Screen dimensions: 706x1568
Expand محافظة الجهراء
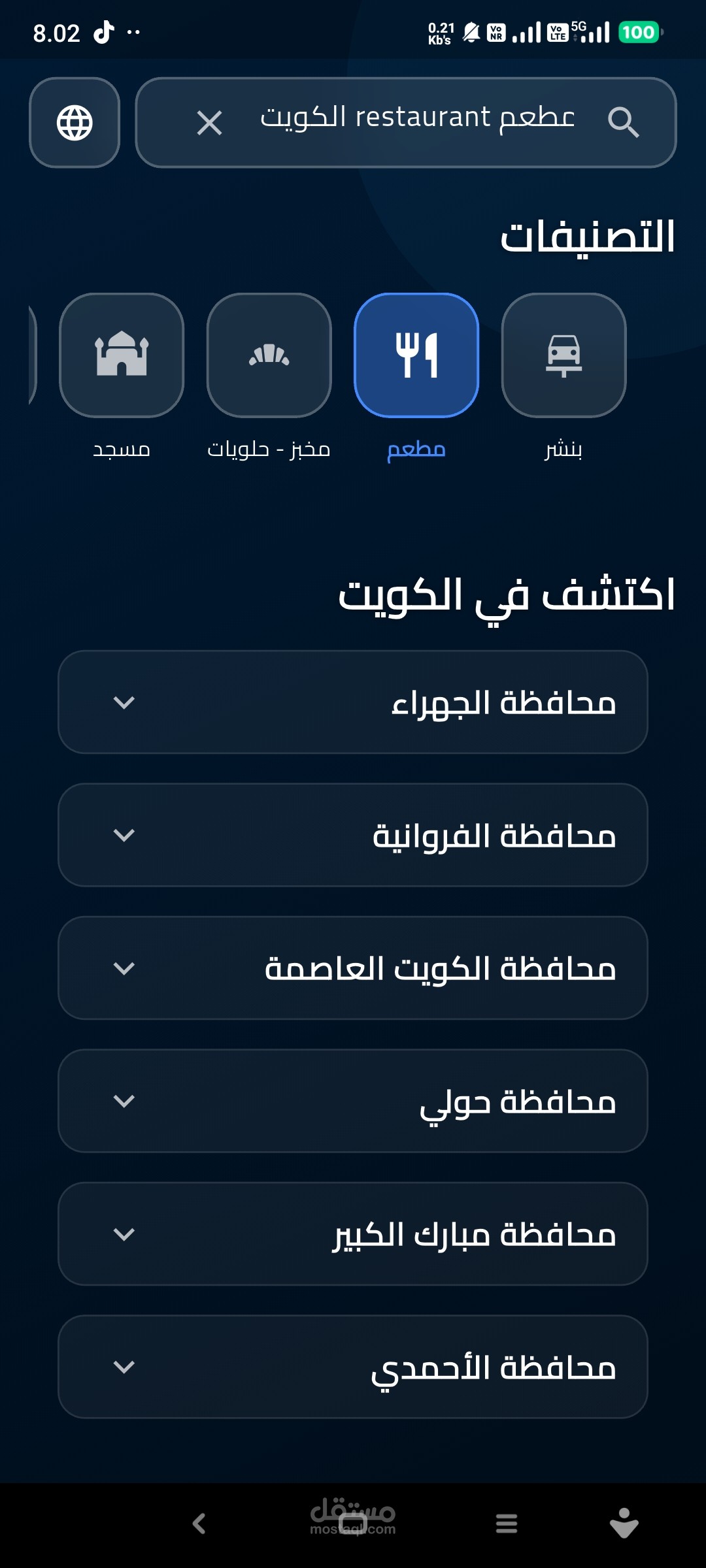[353, 702]
